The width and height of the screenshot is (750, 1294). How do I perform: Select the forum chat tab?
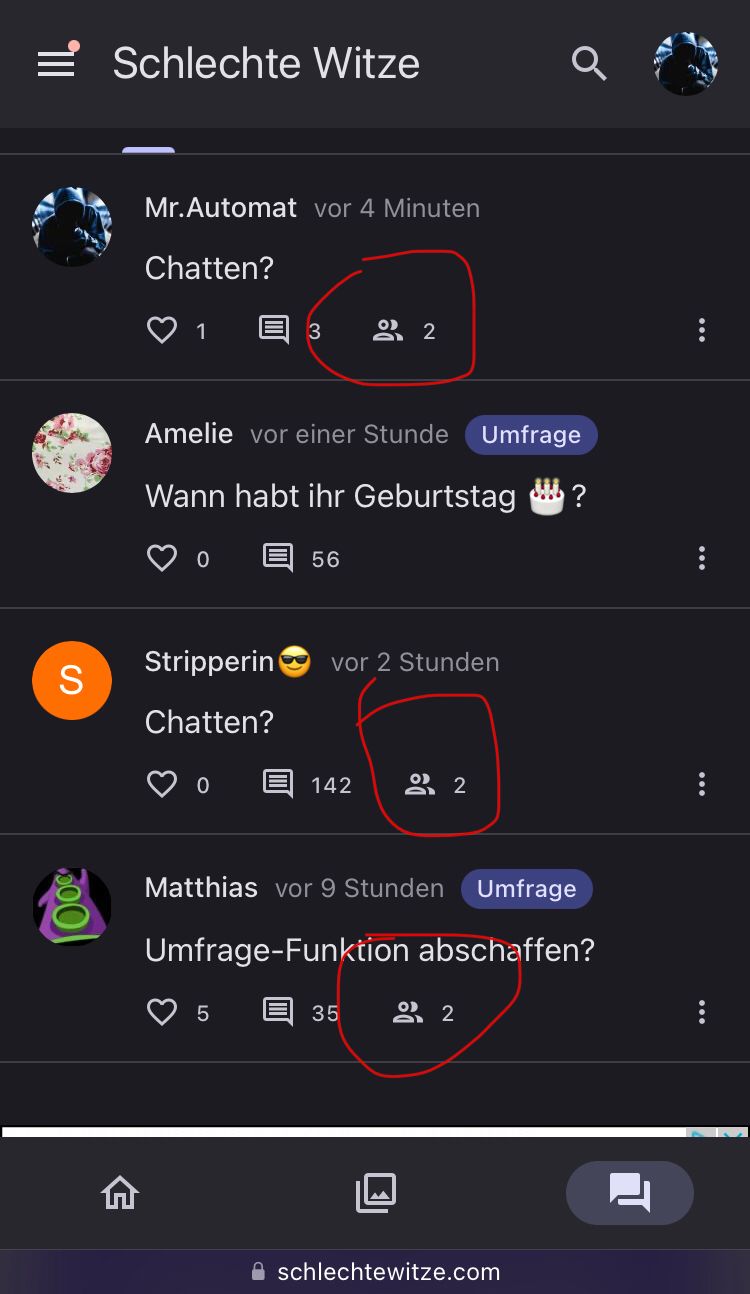(630, 1192)
